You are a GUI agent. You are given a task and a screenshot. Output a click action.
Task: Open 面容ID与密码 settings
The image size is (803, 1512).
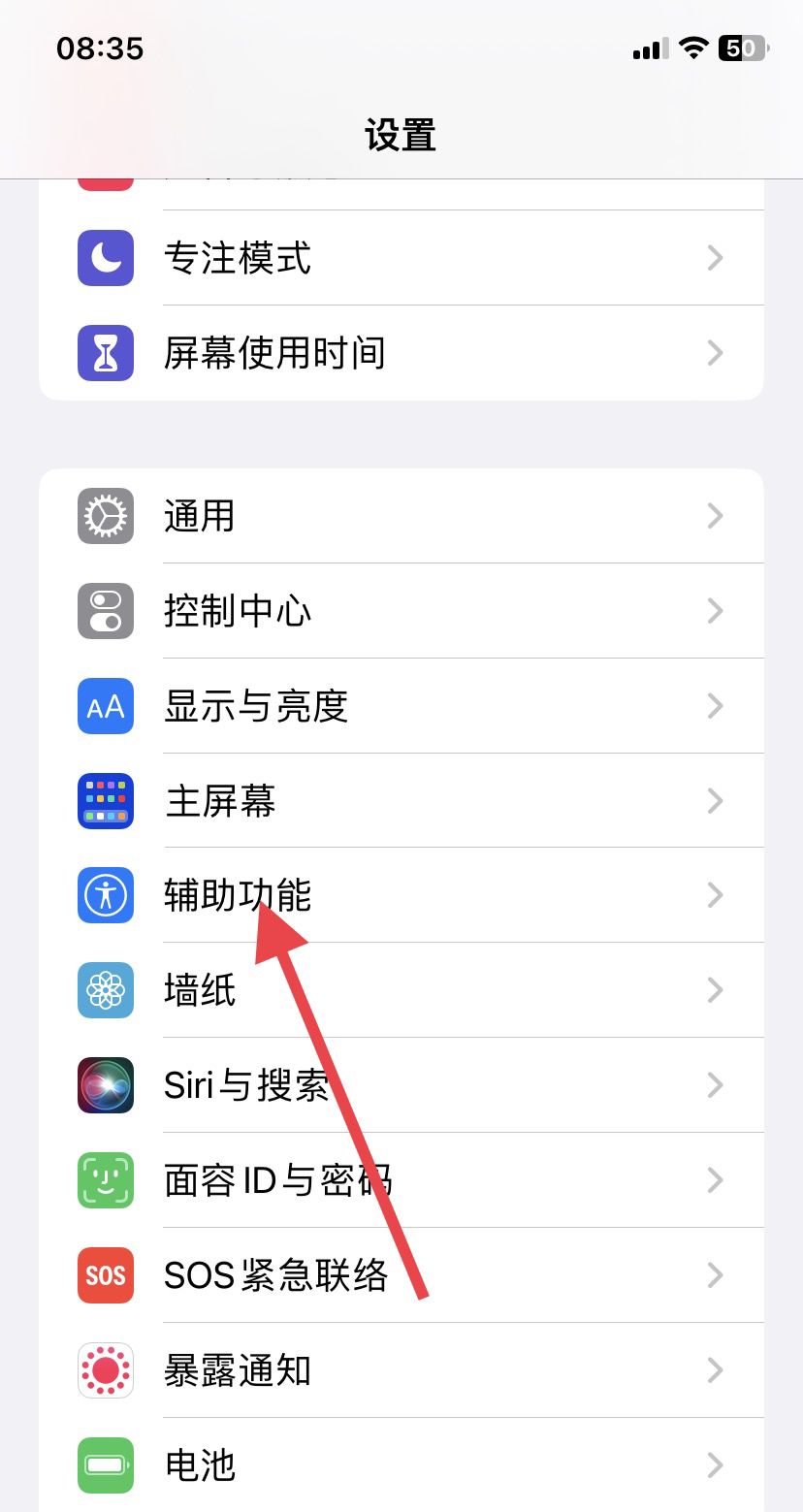[401, 1180]
